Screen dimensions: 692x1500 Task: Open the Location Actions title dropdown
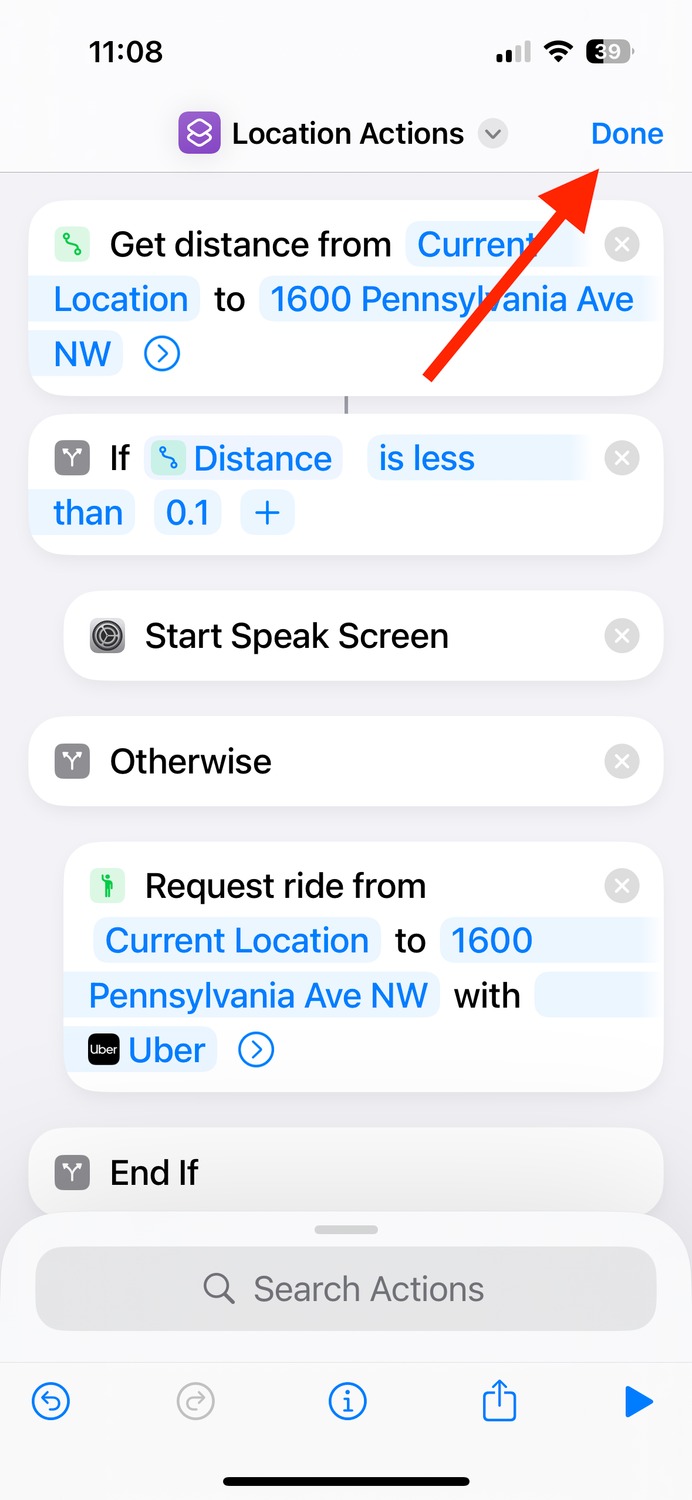tap(492, 133)
